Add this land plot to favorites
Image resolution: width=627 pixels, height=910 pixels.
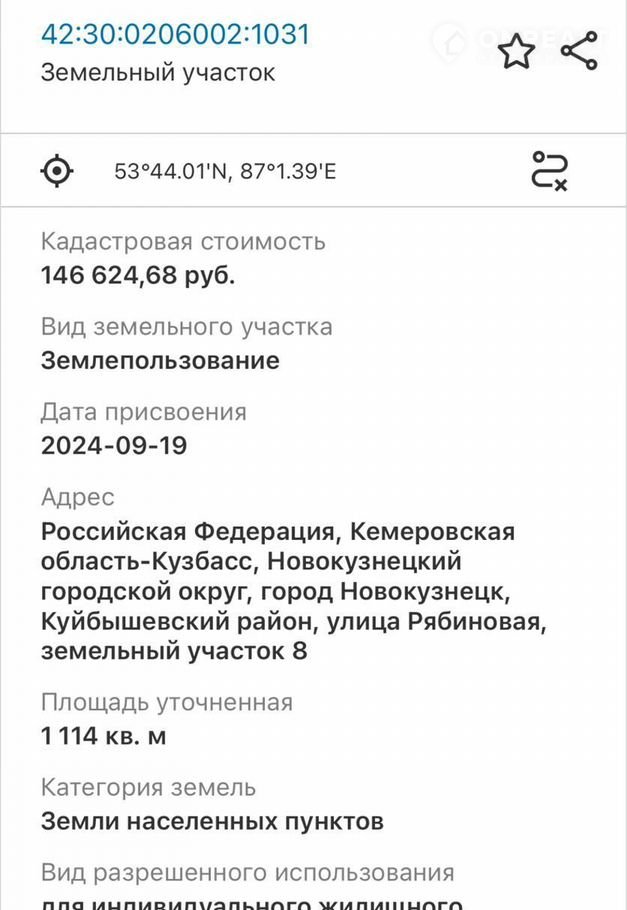(516, 51)
